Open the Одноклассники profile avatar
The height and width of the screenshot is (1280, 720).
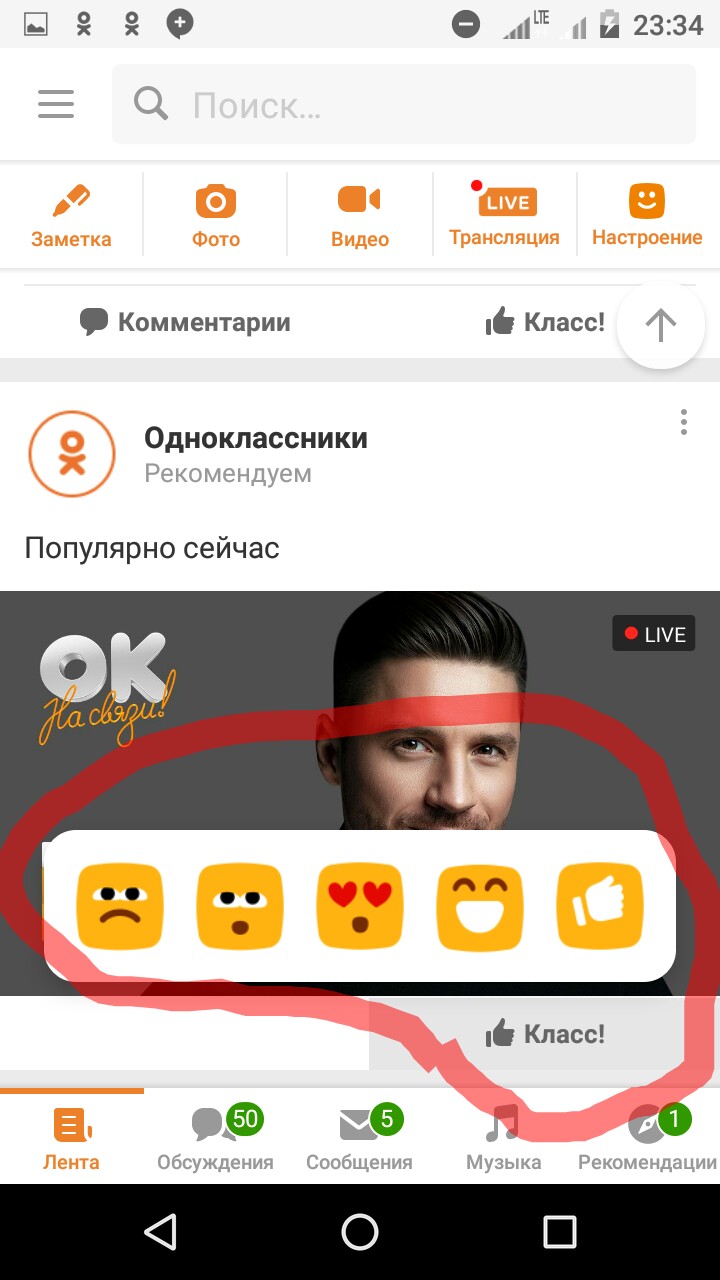(72, 453)
